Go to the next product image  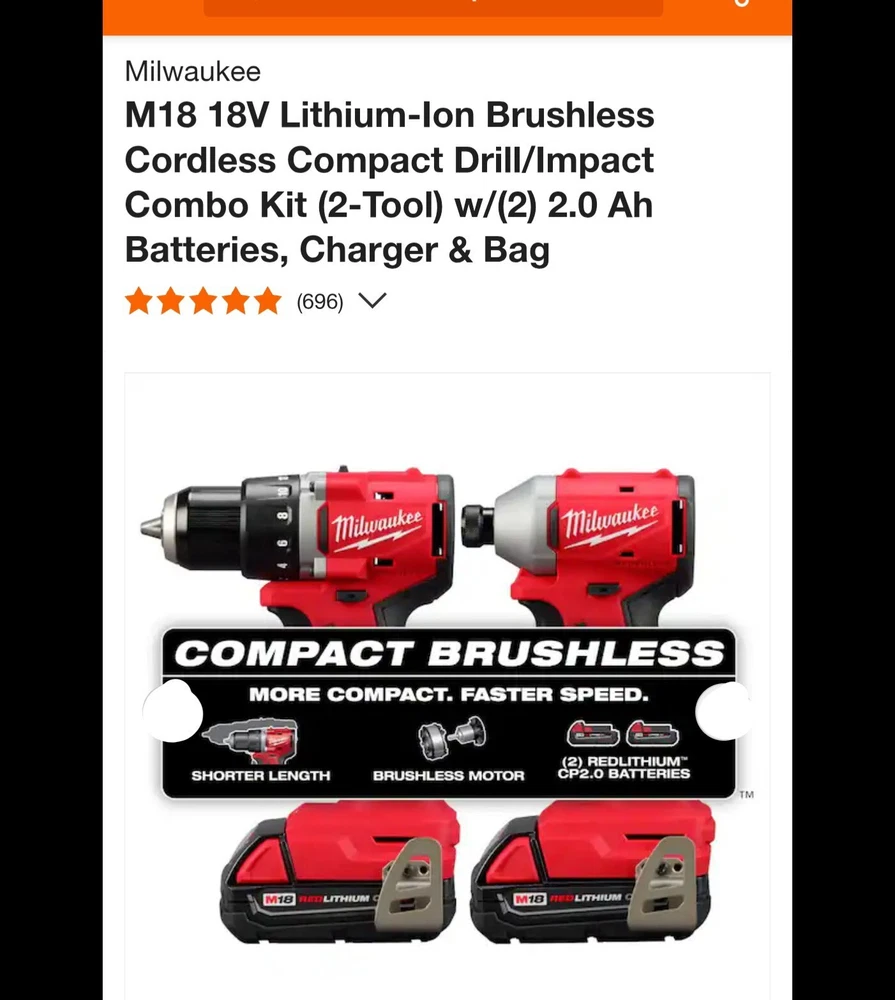(723, 712)
